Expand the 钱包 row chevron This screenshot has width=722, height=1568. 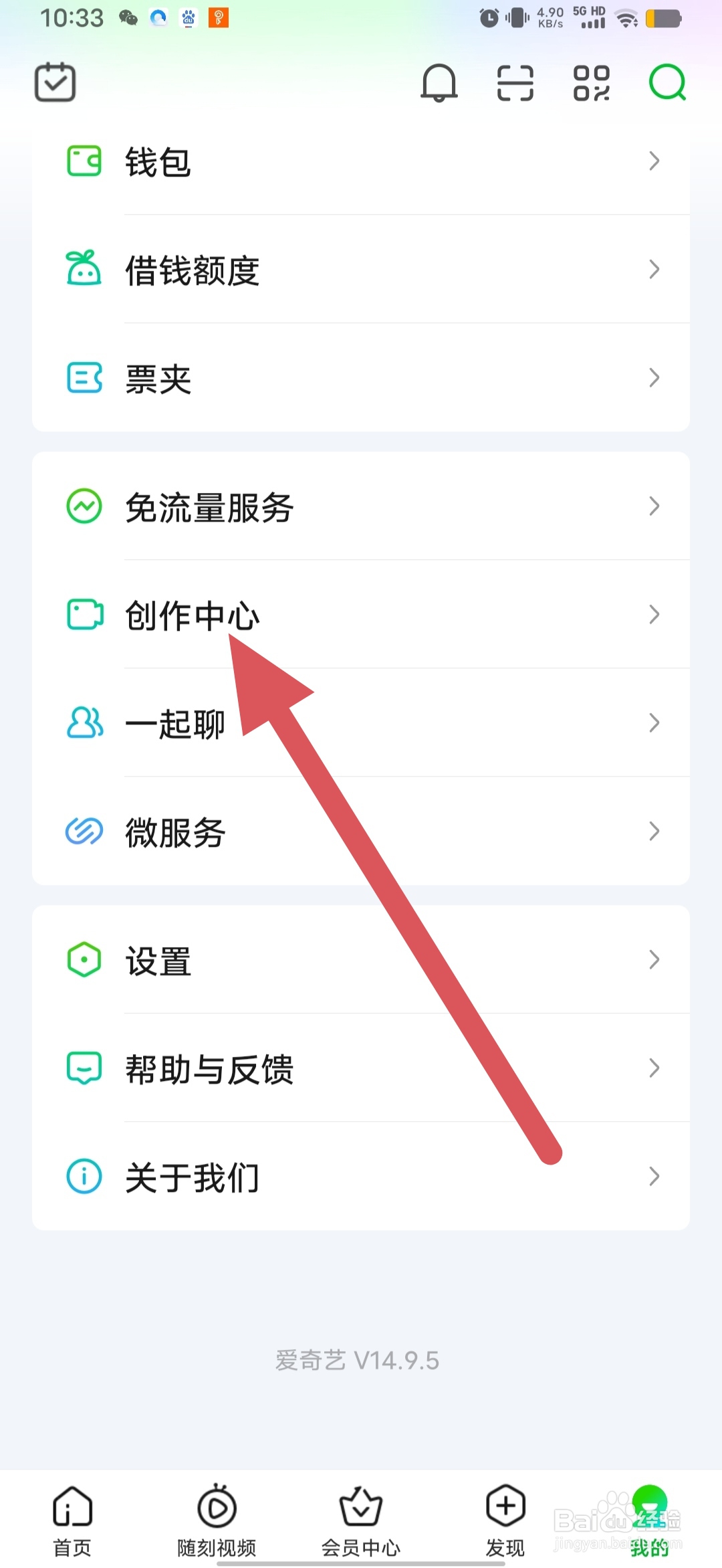pyautogui.click(x=654, y=162)
